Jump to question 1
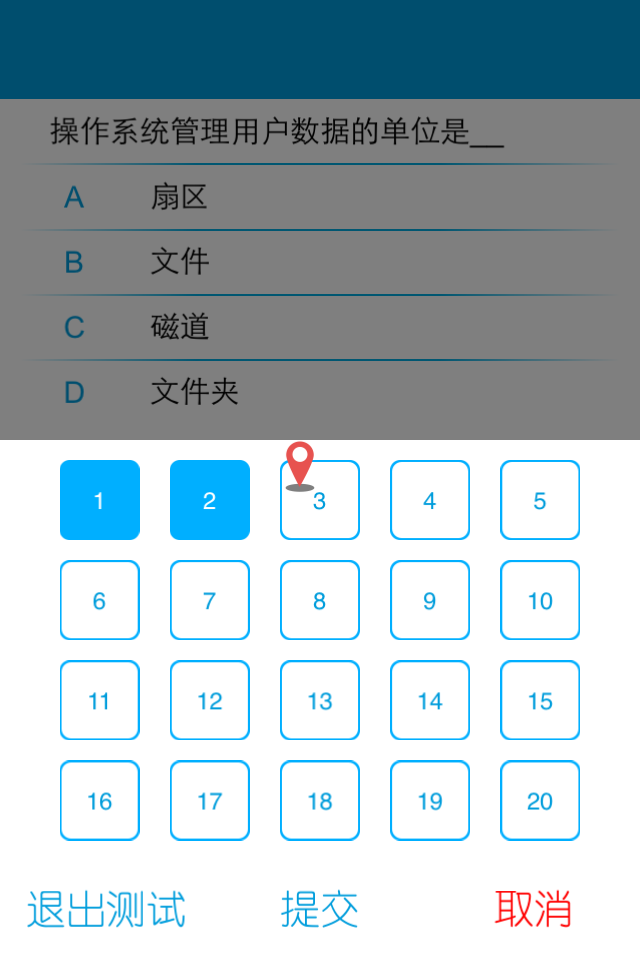Image resolution: width=640 pixels, height=960 pixels. pyautogui.click(x=100, y=500)
